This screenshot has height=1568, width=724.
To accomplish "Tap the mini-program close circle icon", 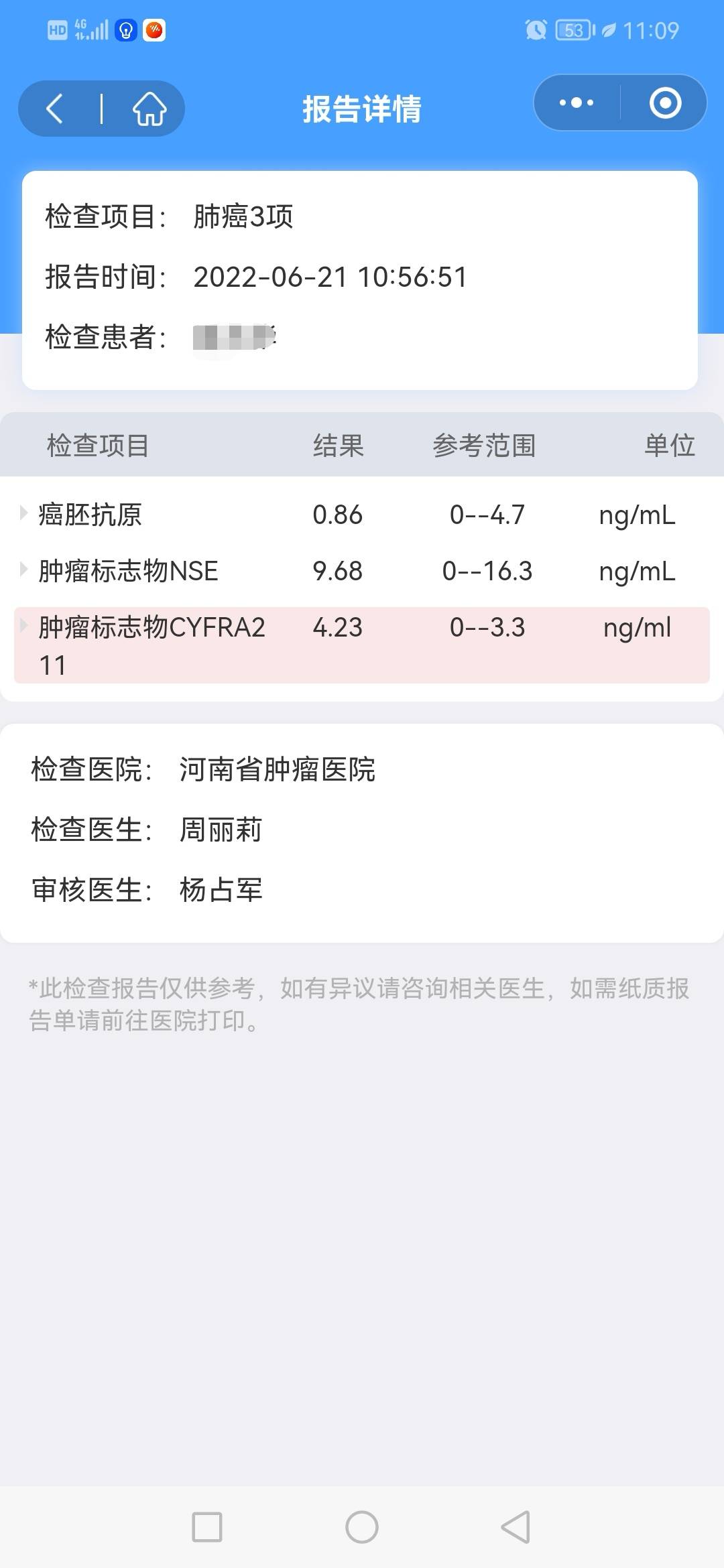I will click(664, 103).
